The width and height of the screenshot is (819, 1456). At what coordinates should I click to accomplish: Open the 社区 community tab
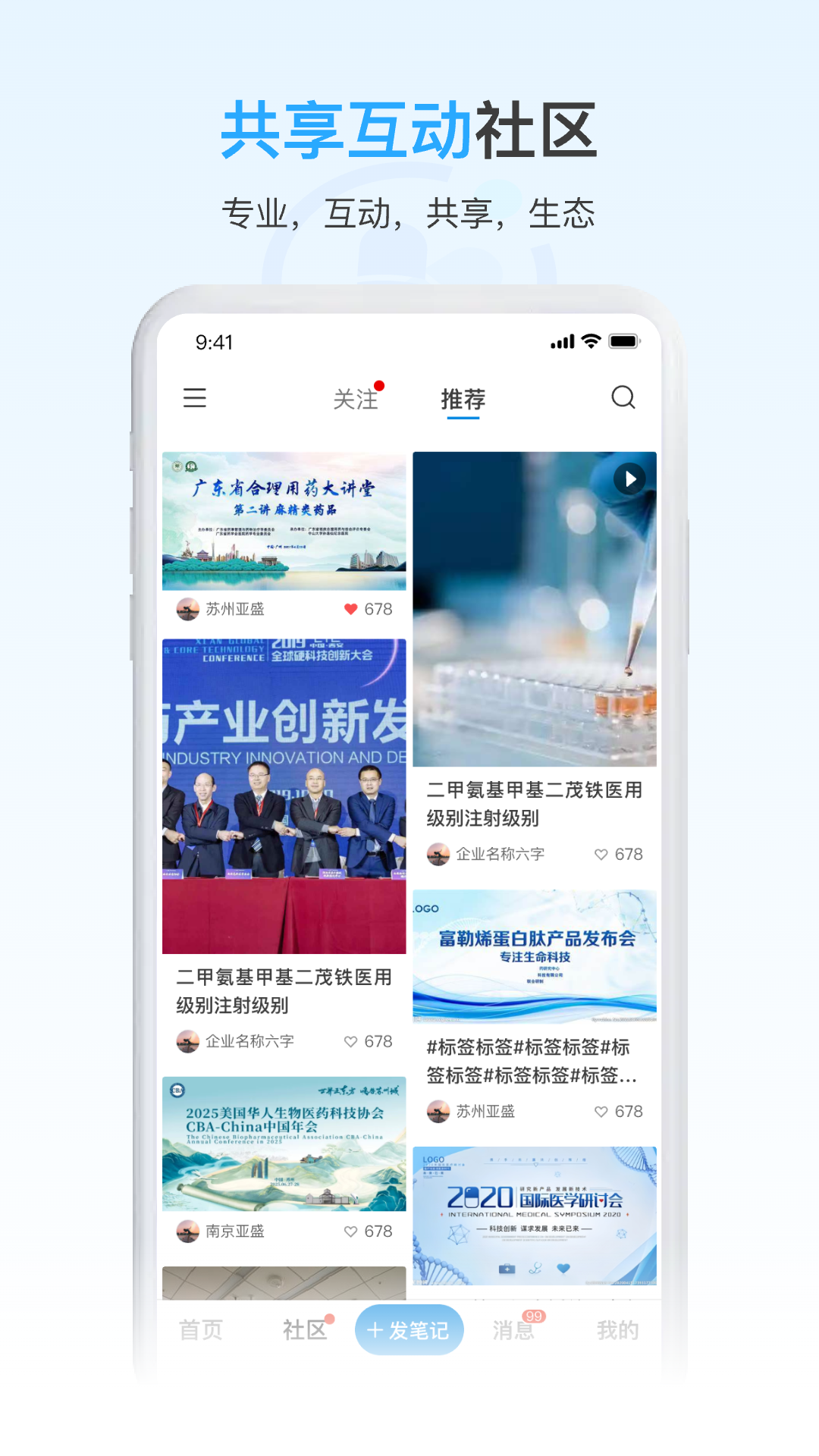305,1329
